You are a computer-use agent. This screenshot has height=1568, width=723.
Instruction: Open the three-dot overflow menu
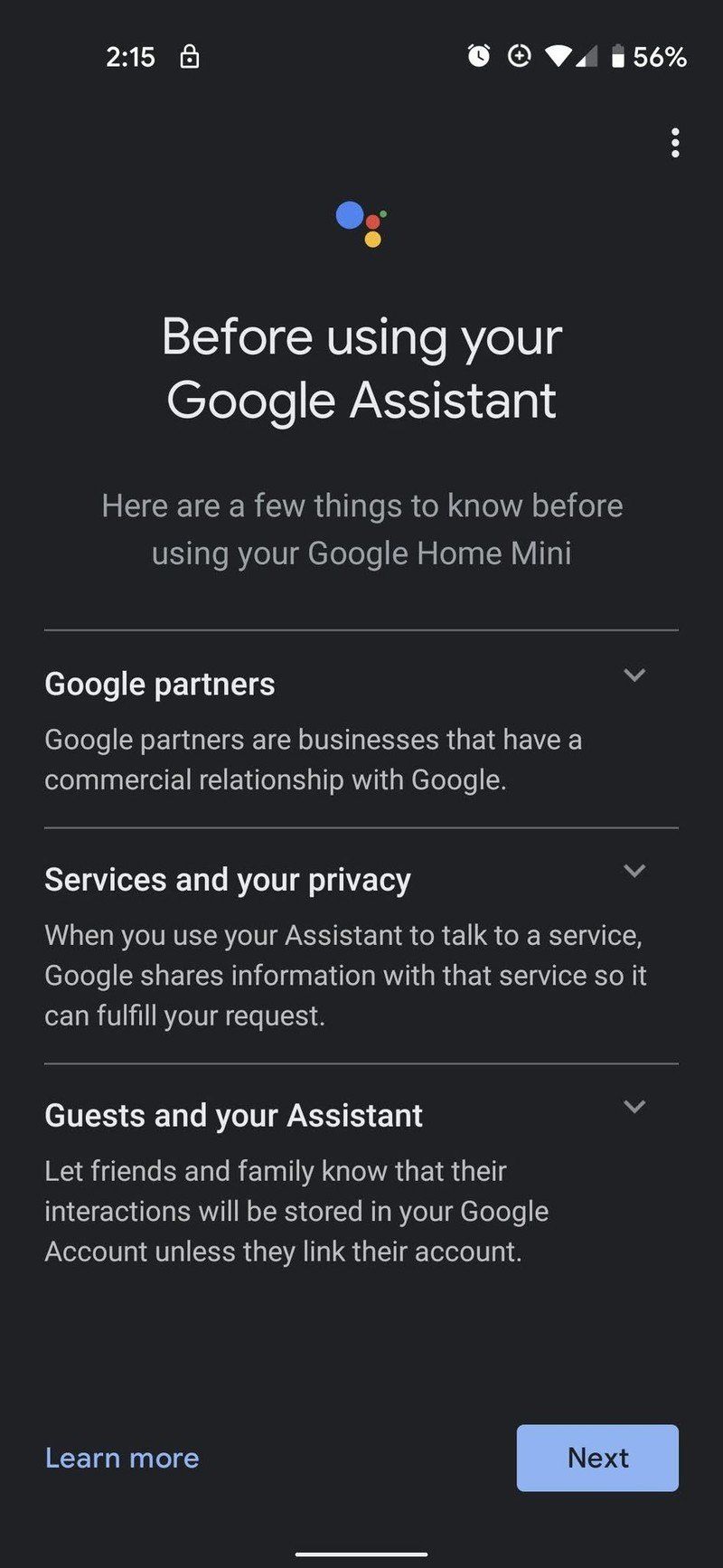coord(675,143)
